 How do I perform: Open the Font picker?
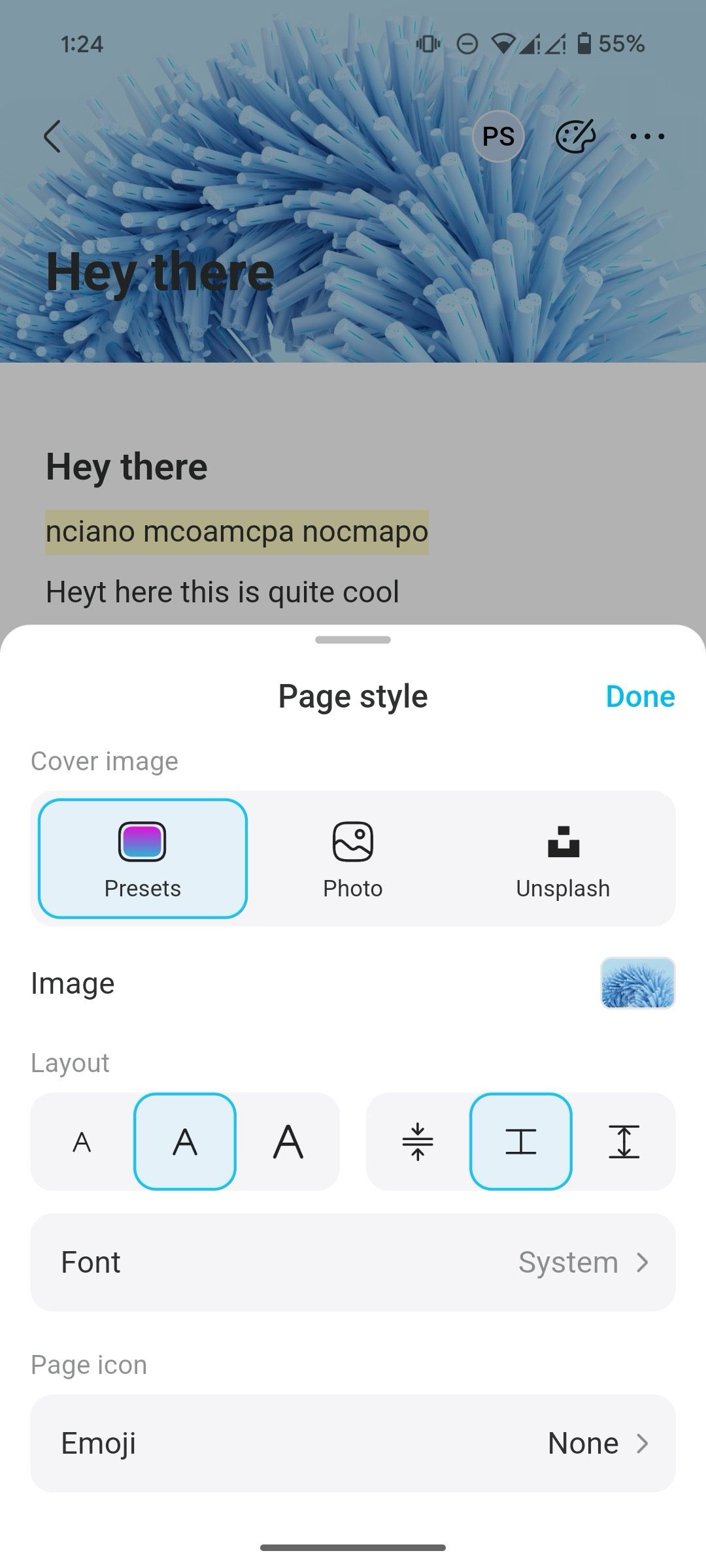[352, 1261]
